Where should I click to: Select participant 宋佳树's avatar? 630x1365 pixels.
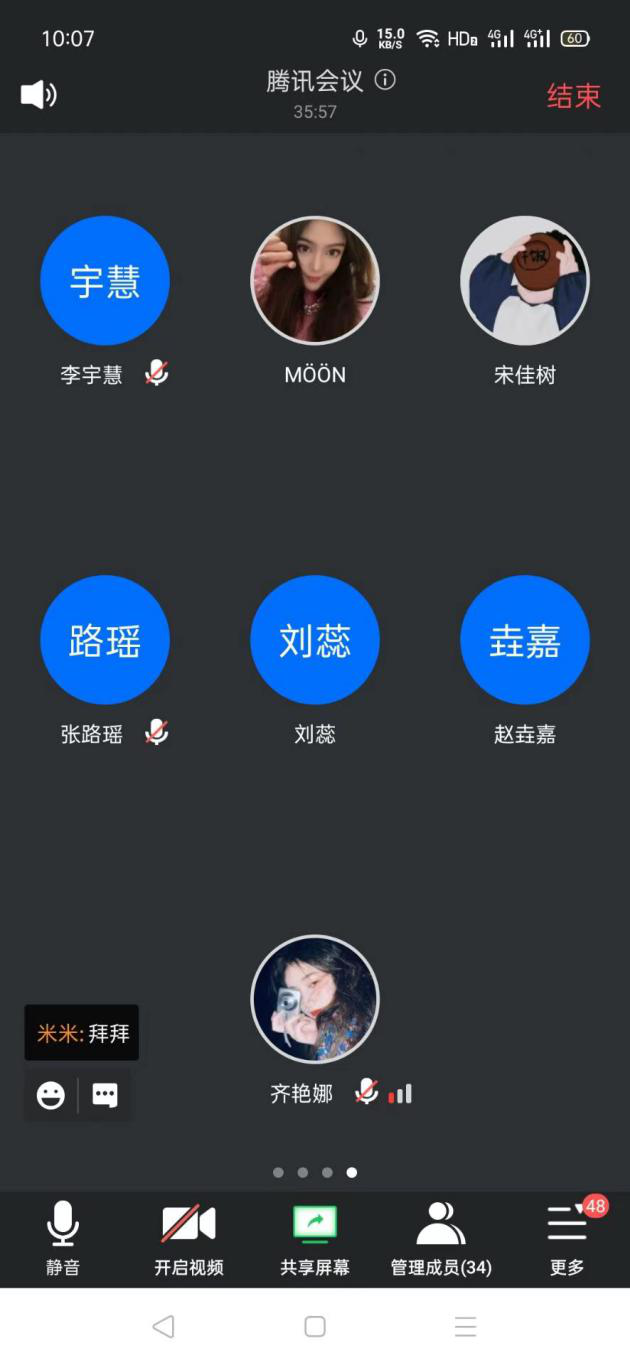pos(525,281)
